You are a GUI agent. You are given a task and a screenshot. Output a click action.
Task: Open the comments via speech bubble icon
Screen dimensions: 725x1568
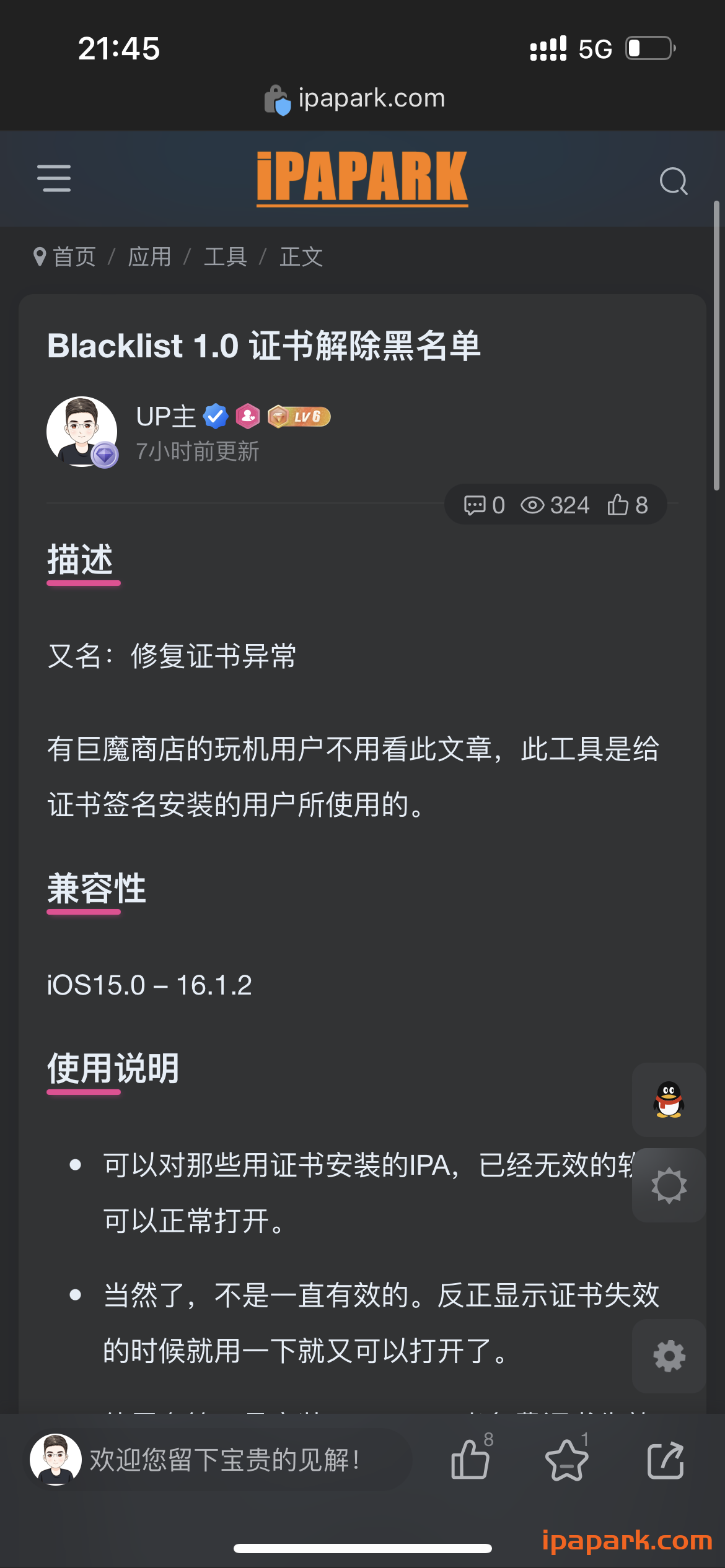click(476, 505)
